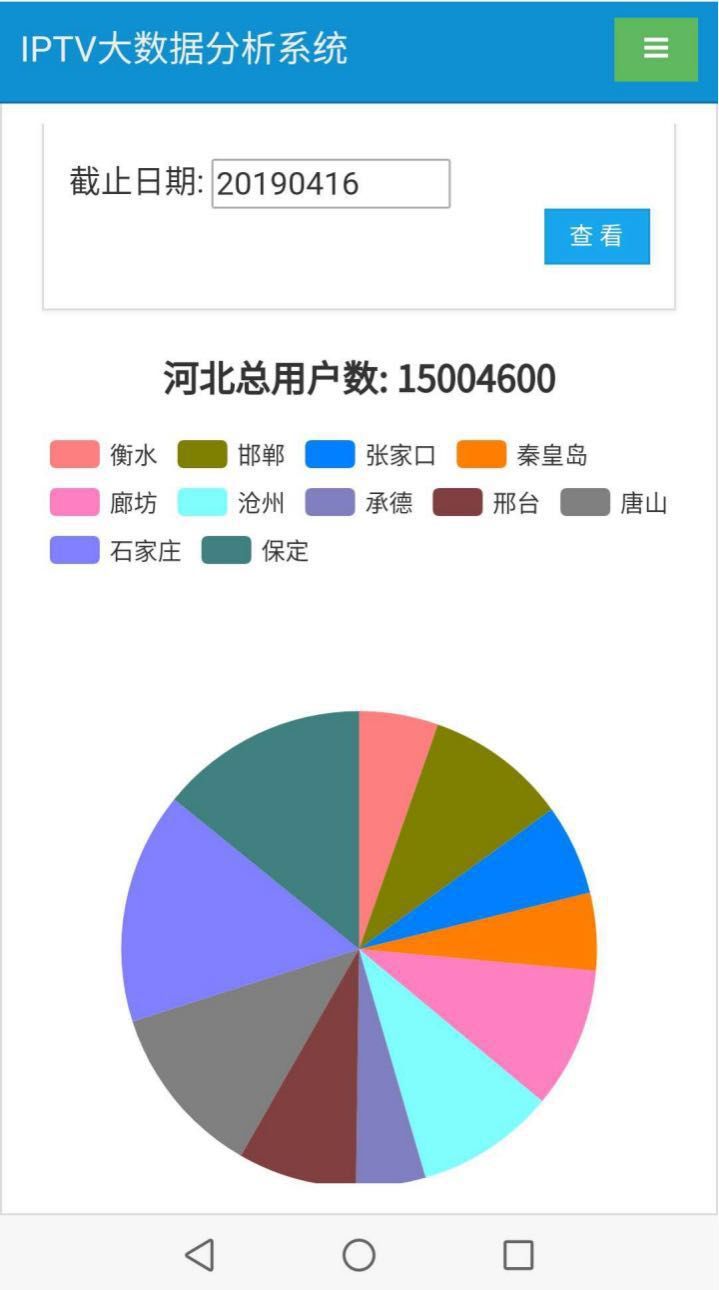
Task: Toggle the 邢台 legend item
Action: click(487, 502)
